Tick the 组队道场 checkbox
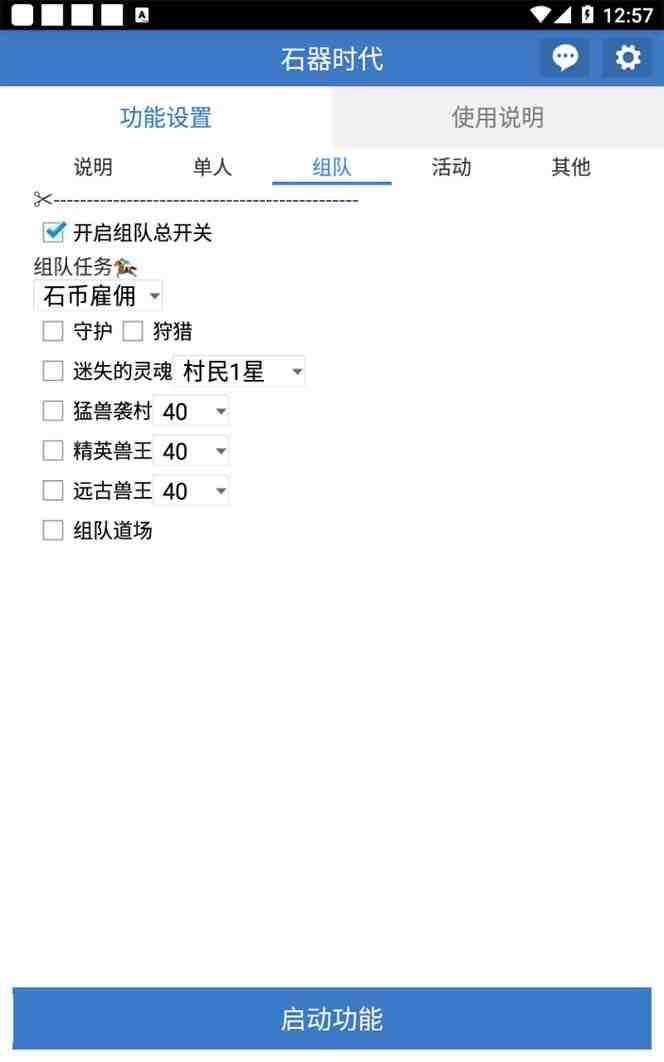664x1062 pixels. click(x=53, y=530)
